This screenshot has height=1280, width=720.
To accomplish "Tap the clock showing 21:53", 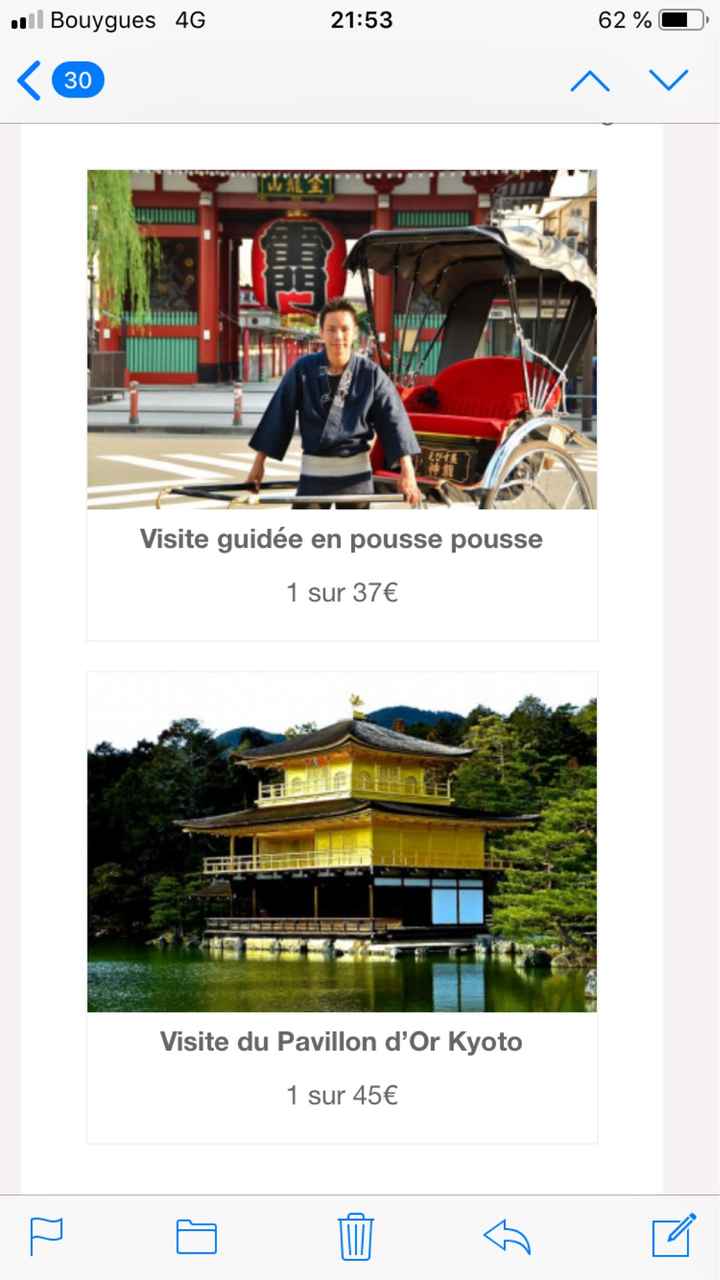I will (360, 18).
